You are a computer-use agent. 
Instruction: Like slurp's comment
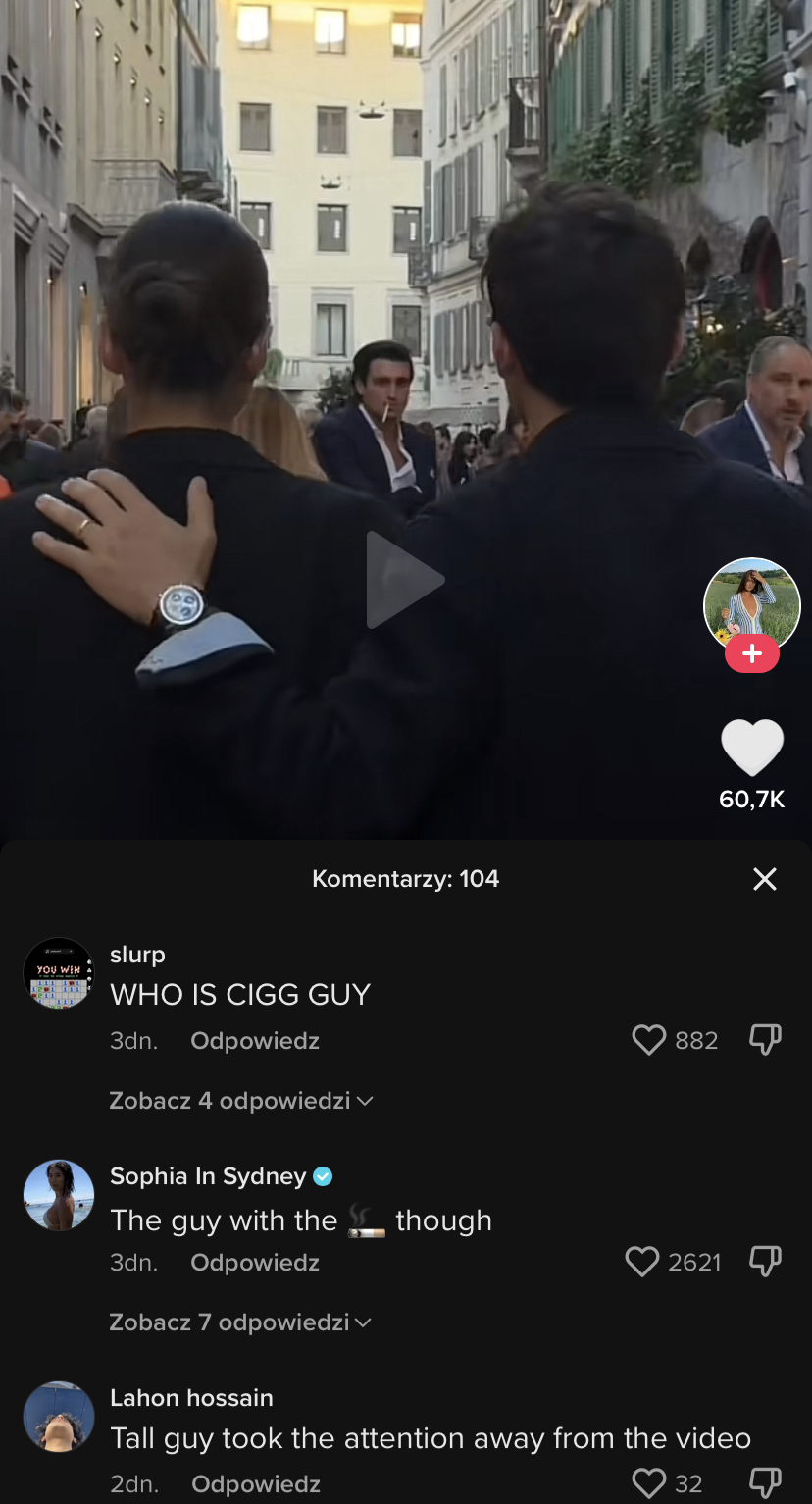648,1040
